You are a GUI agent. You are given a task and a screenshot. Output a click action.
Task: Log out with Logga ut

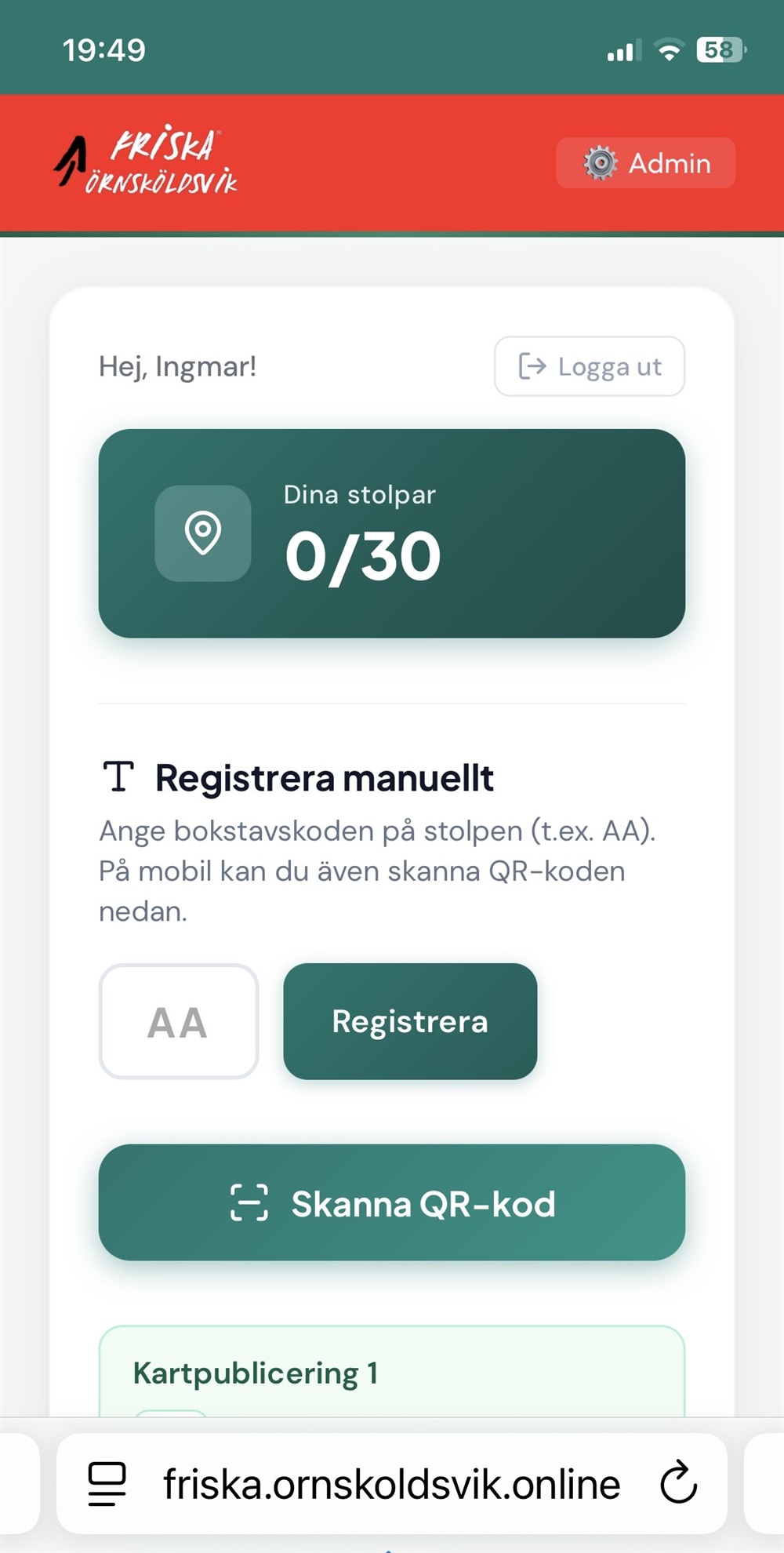coord(590,366)
